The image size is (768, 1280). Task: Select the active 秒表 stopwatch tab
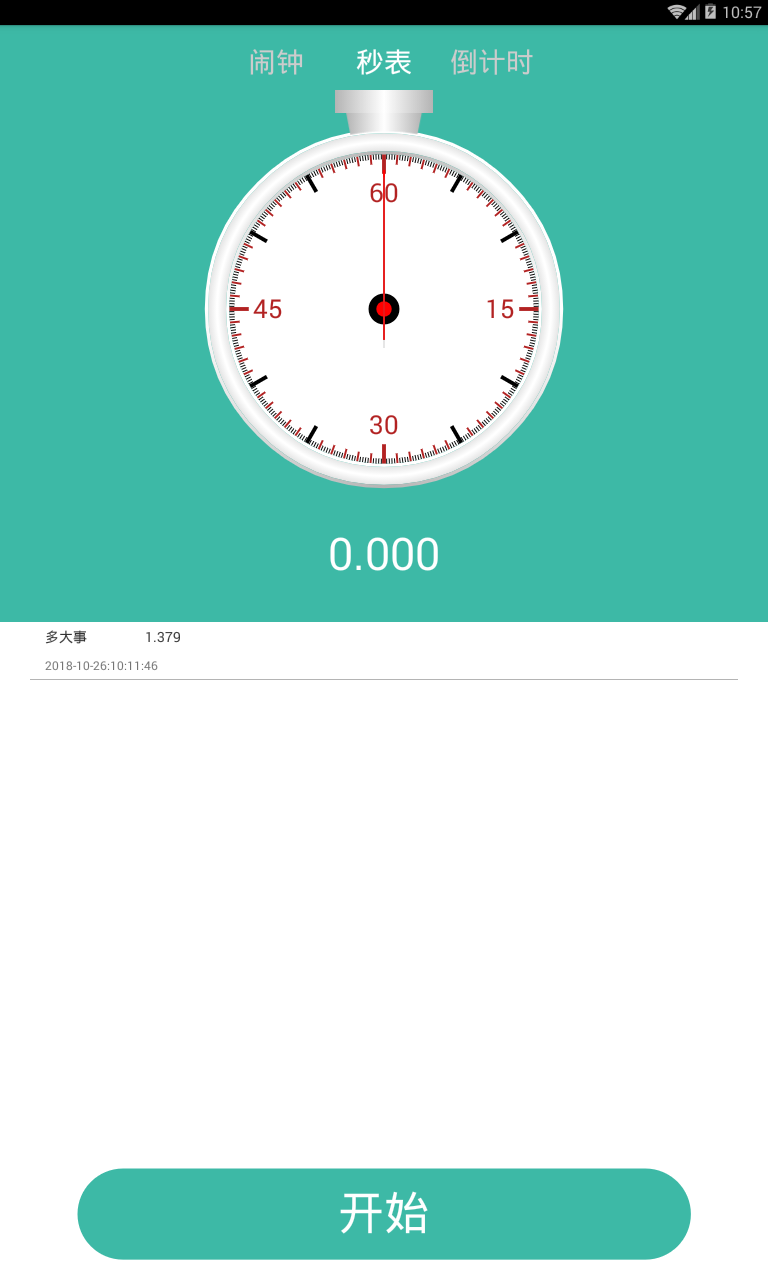383,62
